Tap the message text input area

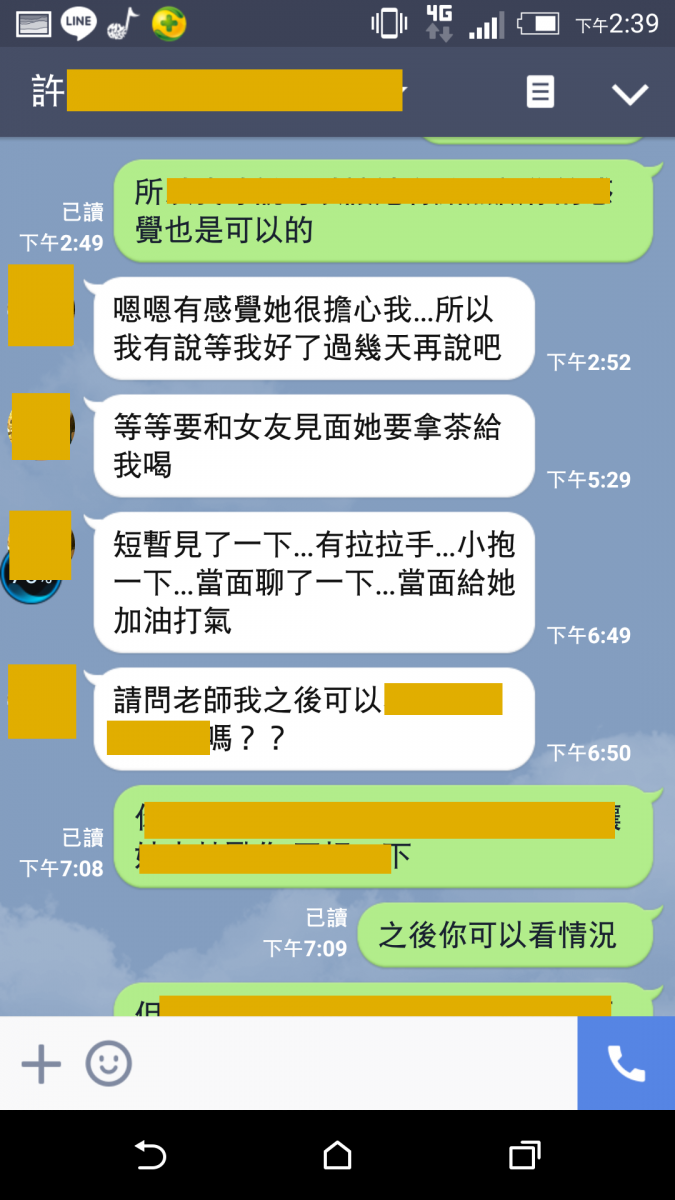350,1064
